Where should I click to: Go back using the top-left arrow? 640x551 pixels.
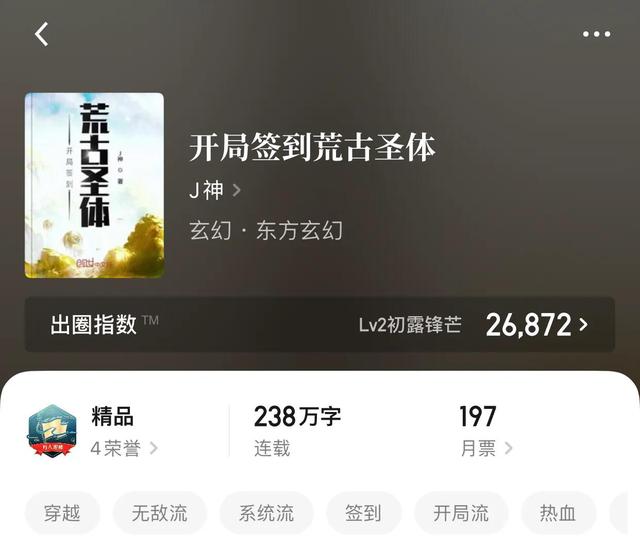click(41, 34)
